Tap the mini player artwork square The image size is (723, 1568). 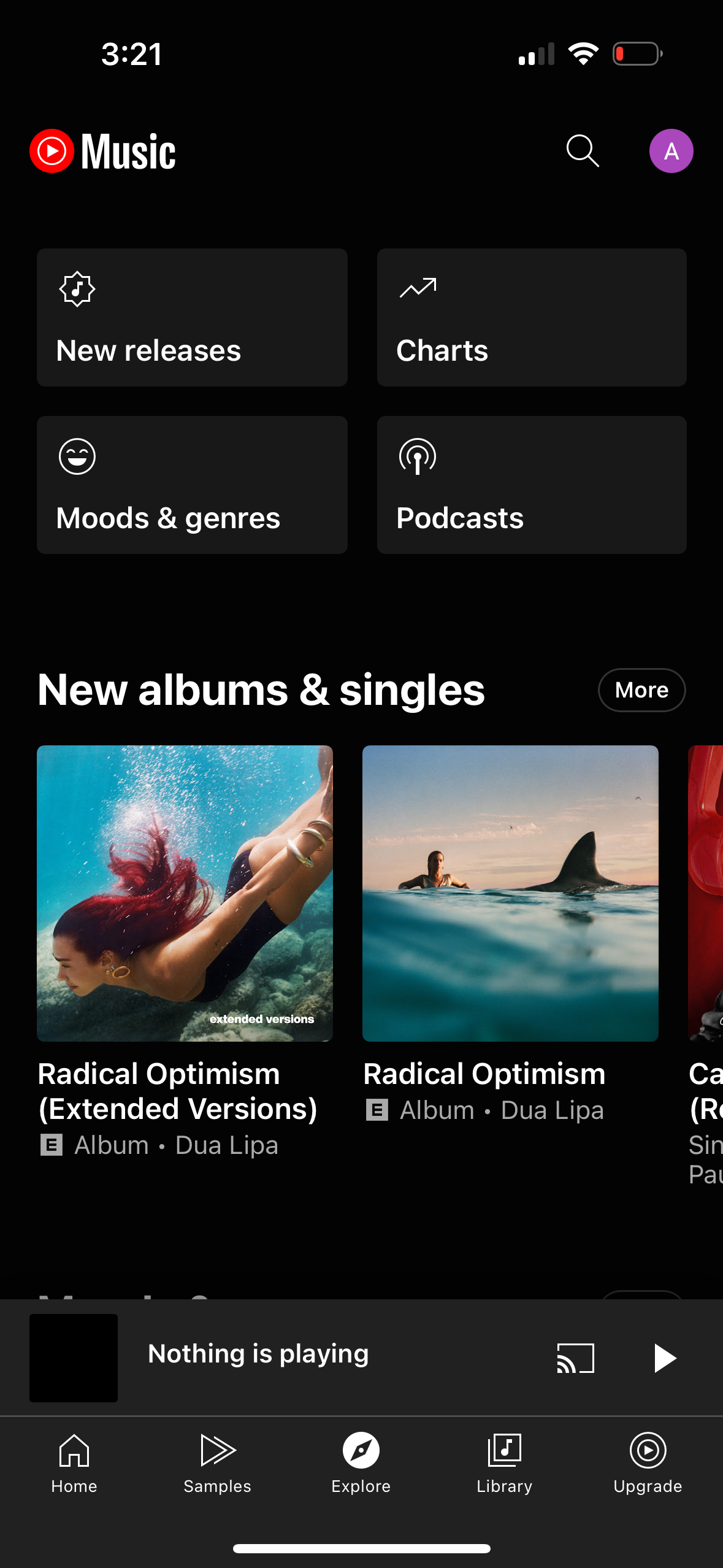(74, 1357)
